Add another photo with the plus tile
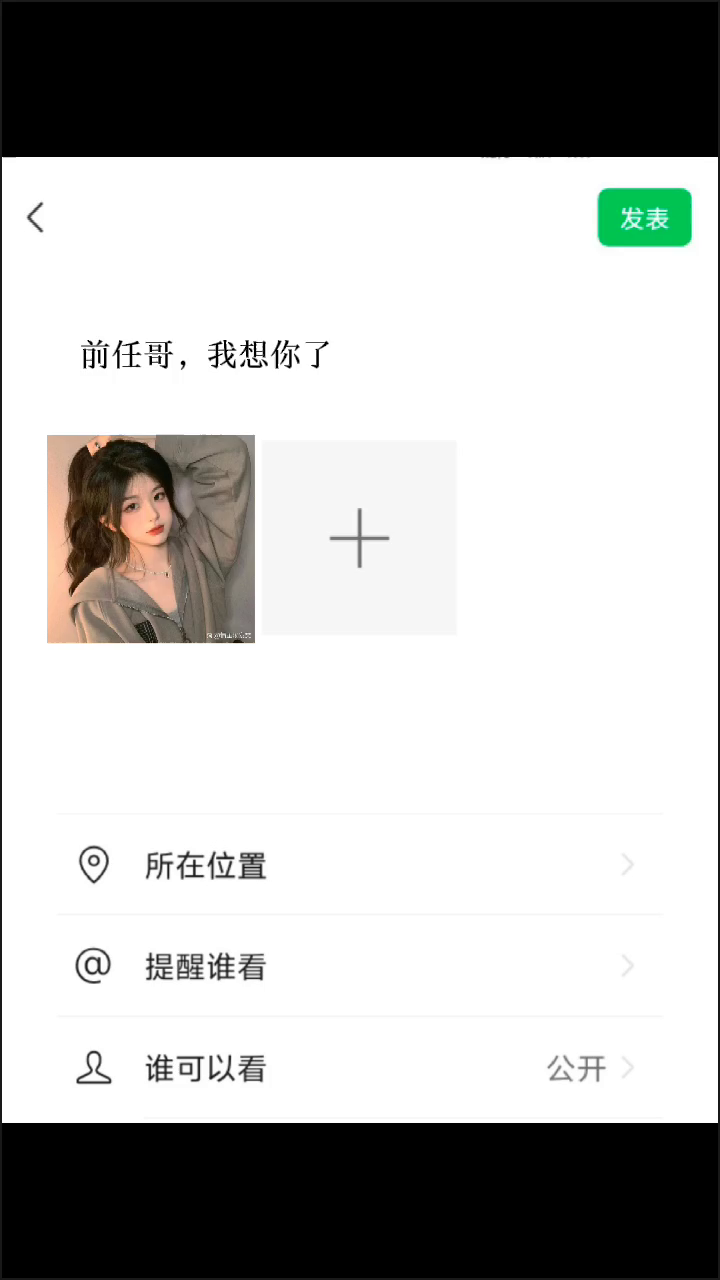This screenshot has width=720, height=1280. coord(359,538)
